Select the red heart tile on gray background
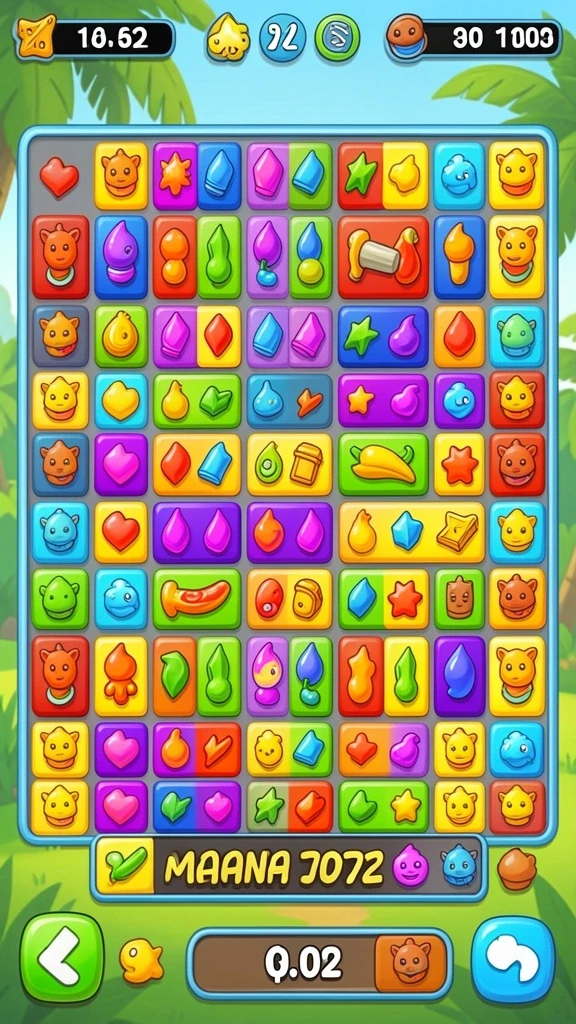 (59, 176)
